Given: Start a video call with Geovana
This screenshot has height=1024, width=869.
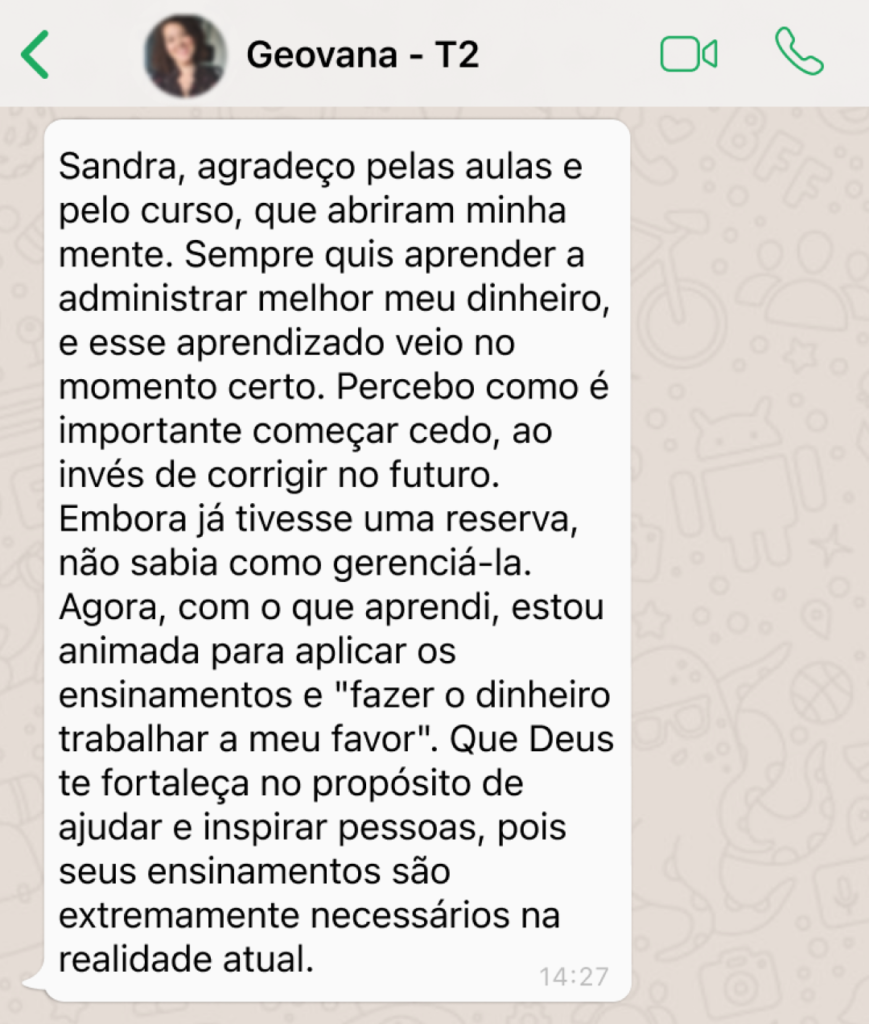Looking at the screenshot, I should (688, 54).
